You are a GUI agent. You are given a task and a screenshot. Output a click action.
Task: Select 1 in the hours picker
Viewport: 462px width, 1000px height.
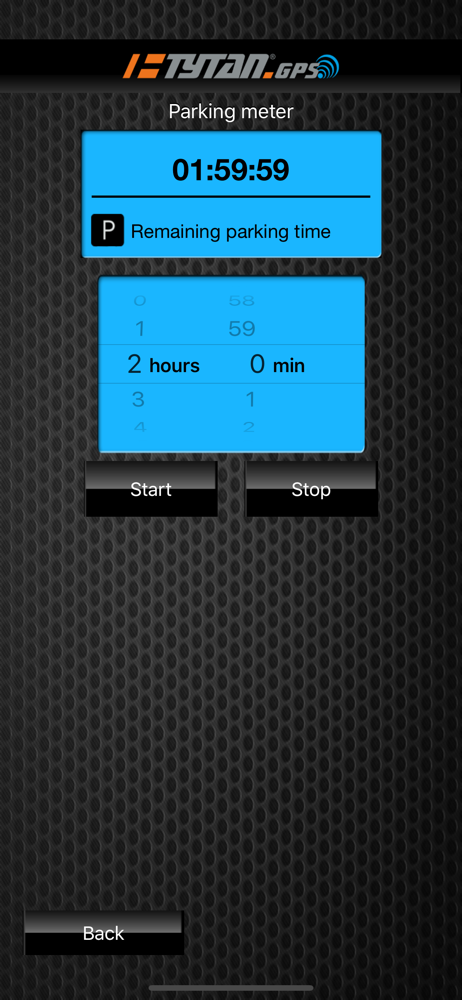tap(140, 329)
